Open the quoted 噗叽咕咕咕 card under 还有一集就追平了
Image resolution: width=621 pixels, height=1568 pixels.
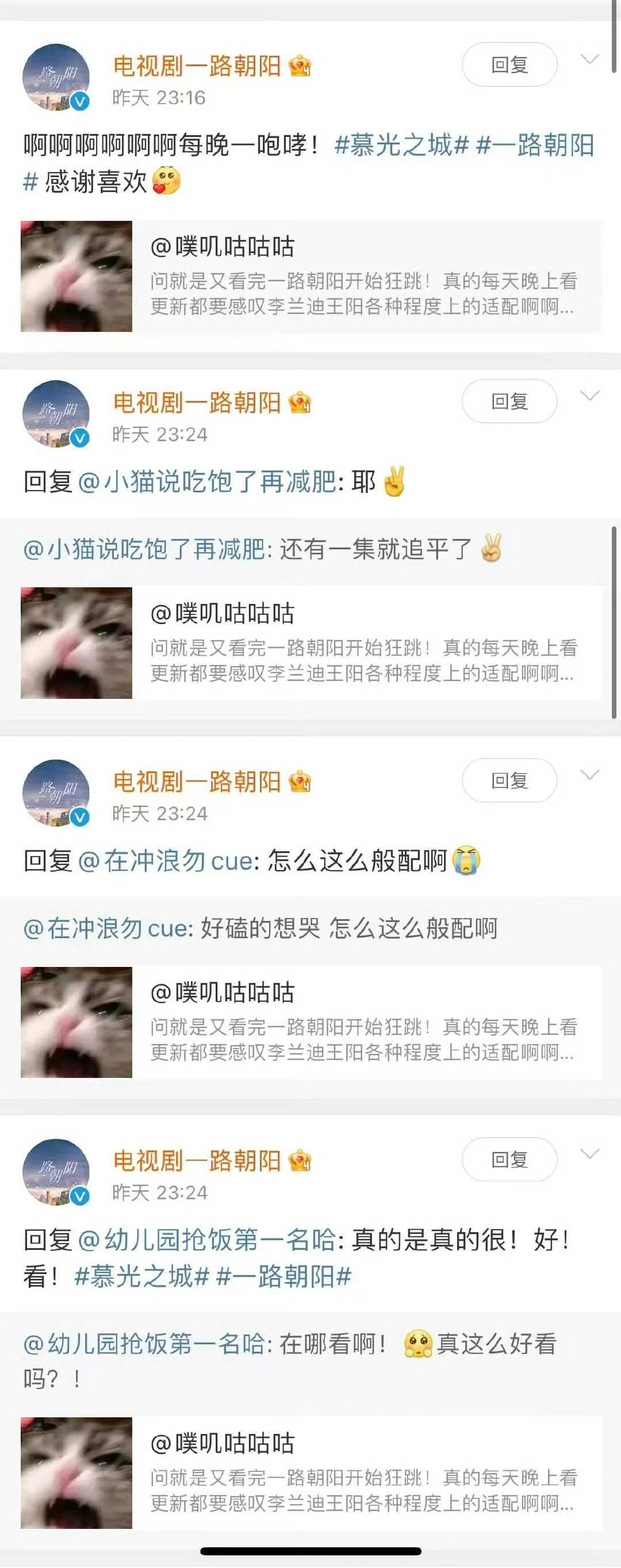(x=310, y=643)
